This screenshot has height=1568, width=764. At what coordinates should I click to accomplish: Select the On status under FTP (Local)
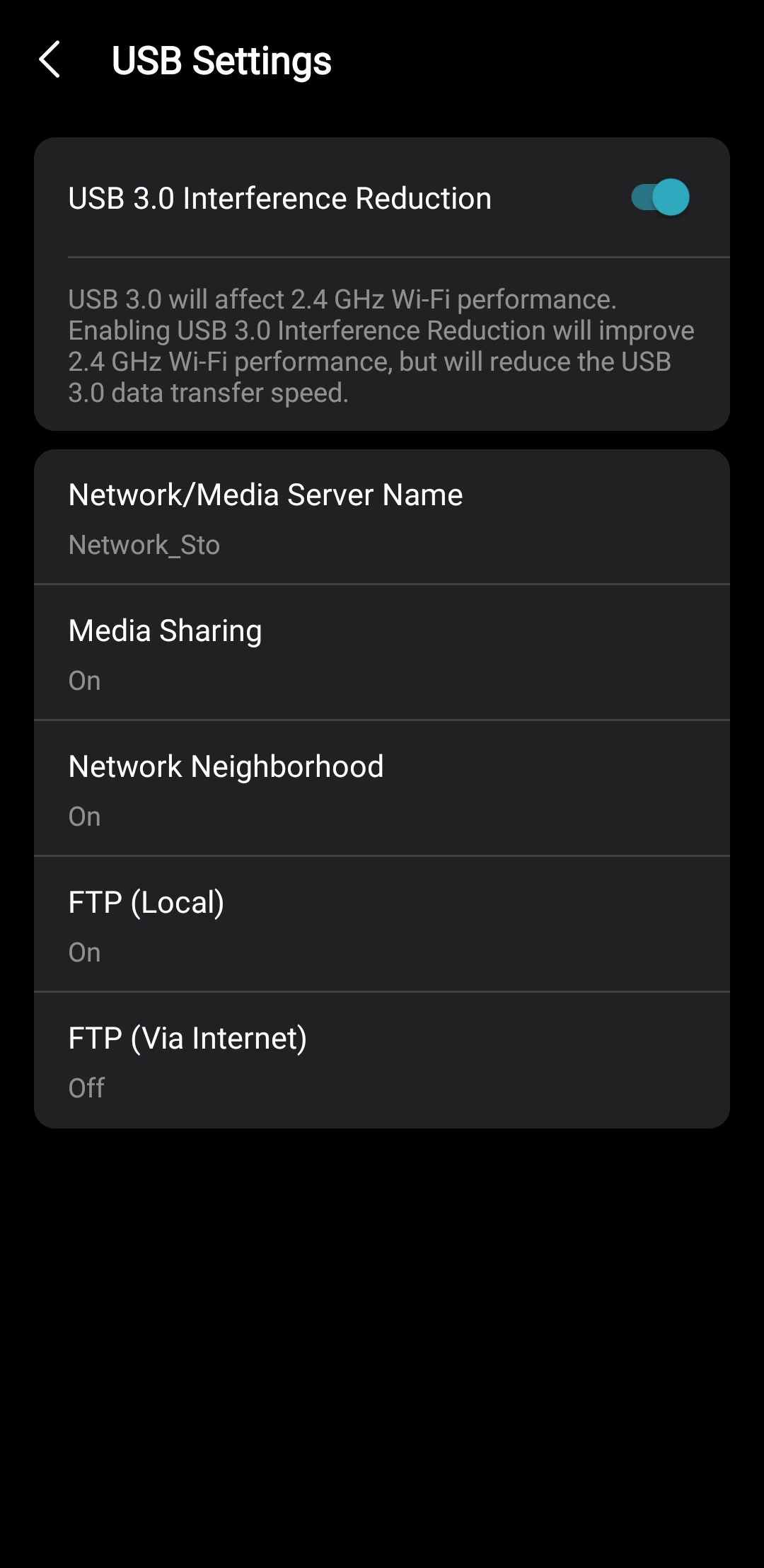coord(85,952)
